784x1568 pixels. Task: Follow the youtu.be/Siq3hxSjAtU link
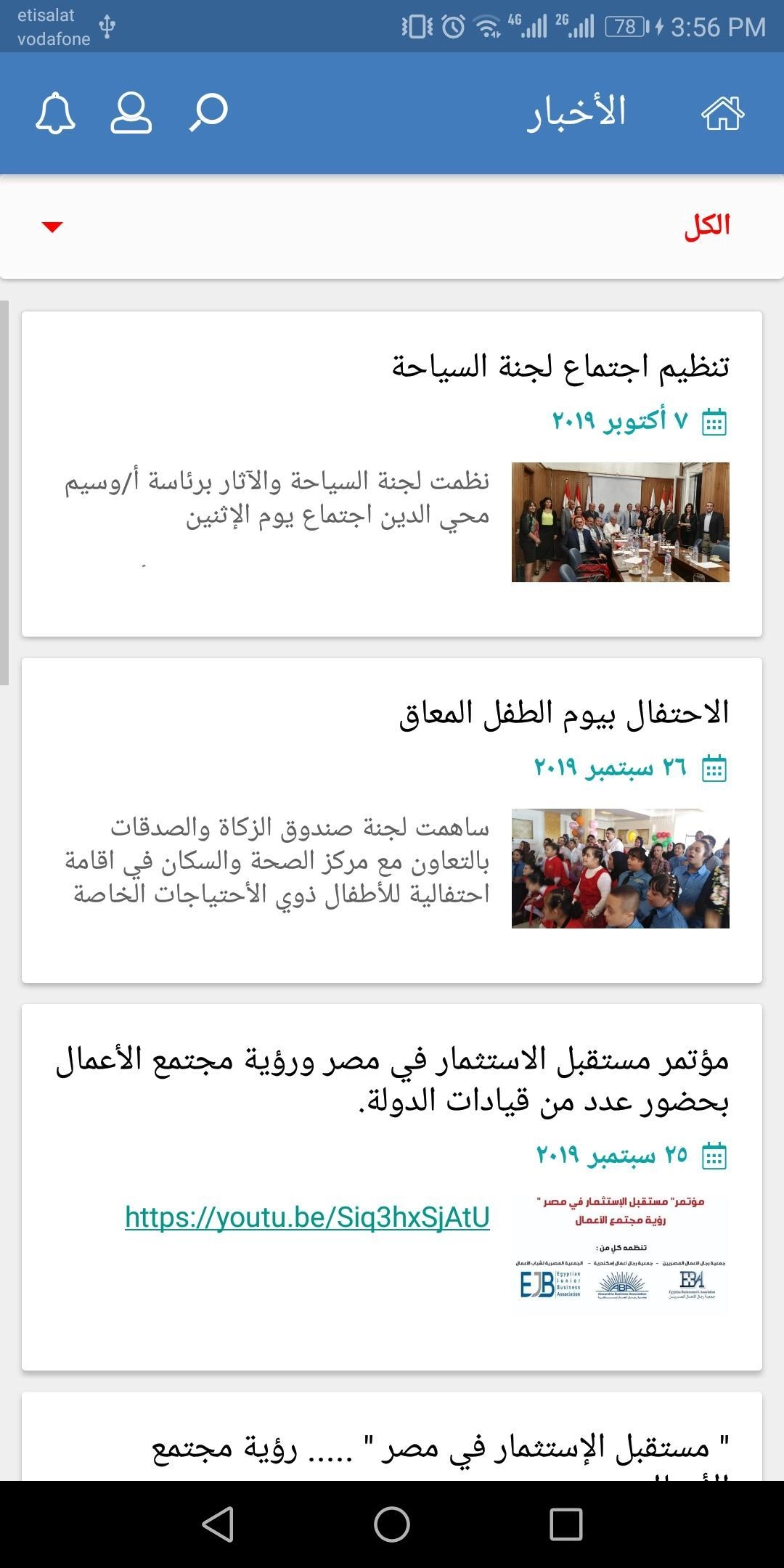(x=307, y=1217)
